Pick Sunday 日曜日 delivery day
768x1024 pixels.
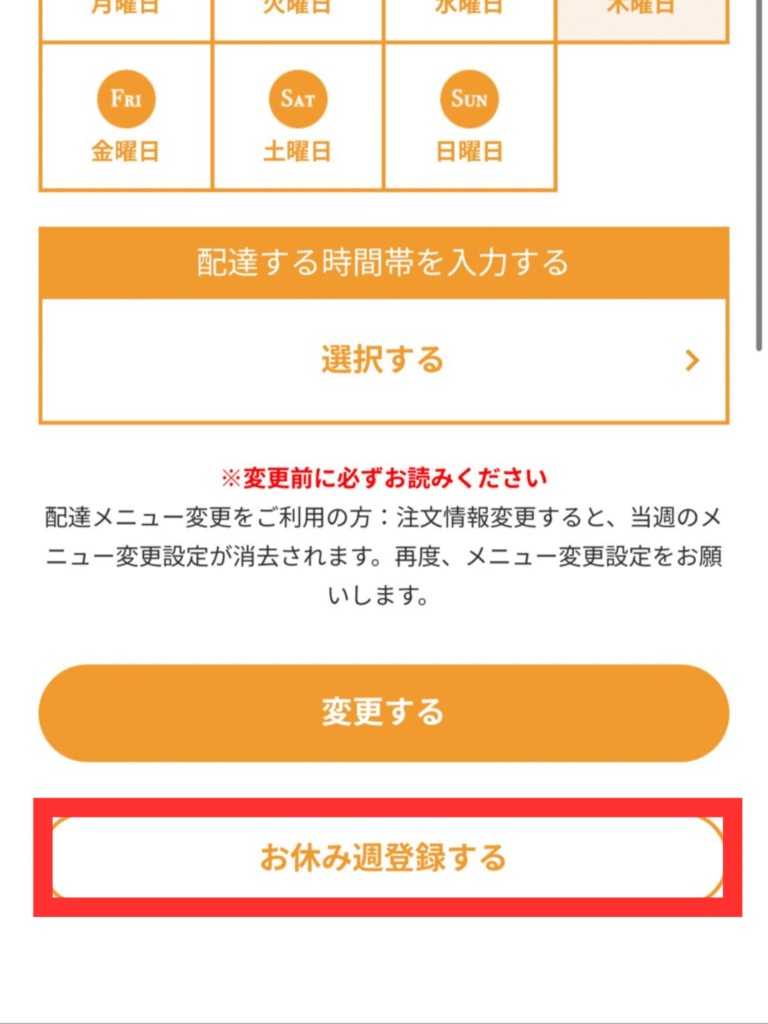point(469,117)
